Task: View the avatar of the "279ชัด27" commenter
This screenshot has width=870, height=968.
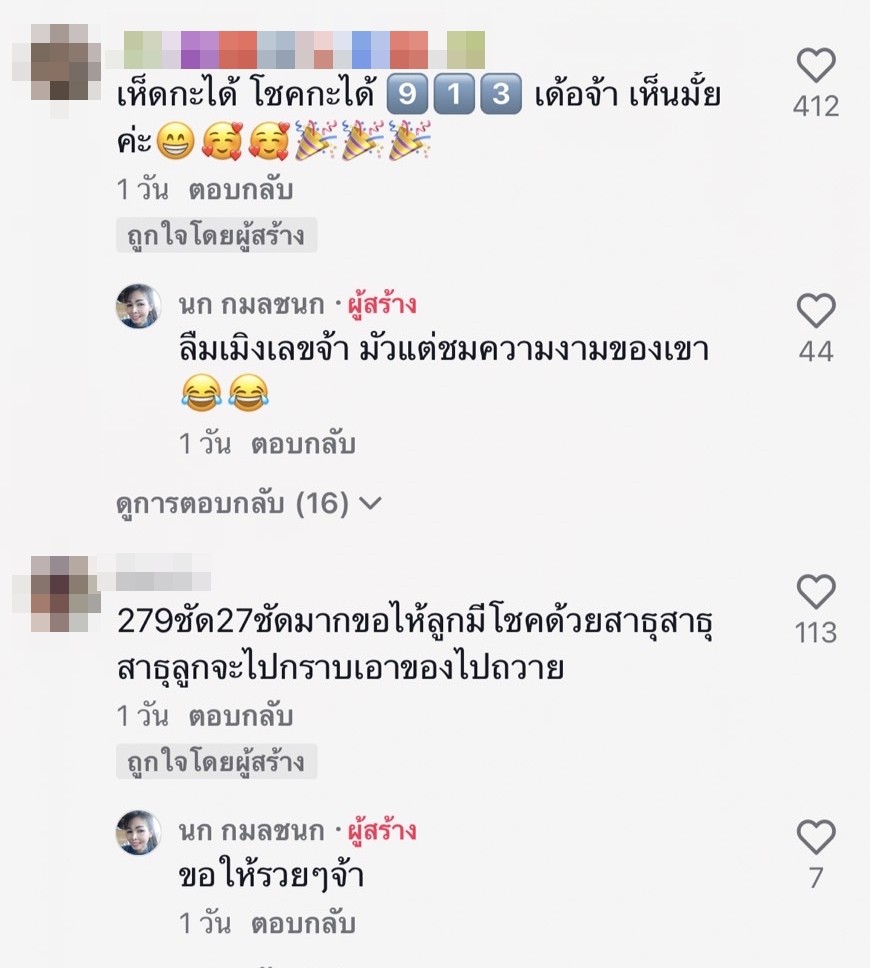Action: 65,593
